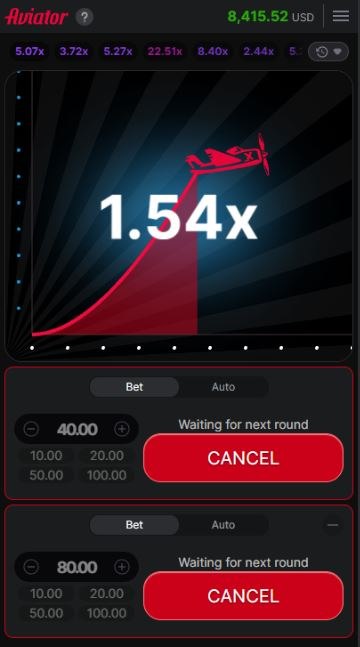Open the help question mark icon
Screen dimensions: 360x647
[x=84, y=17]
